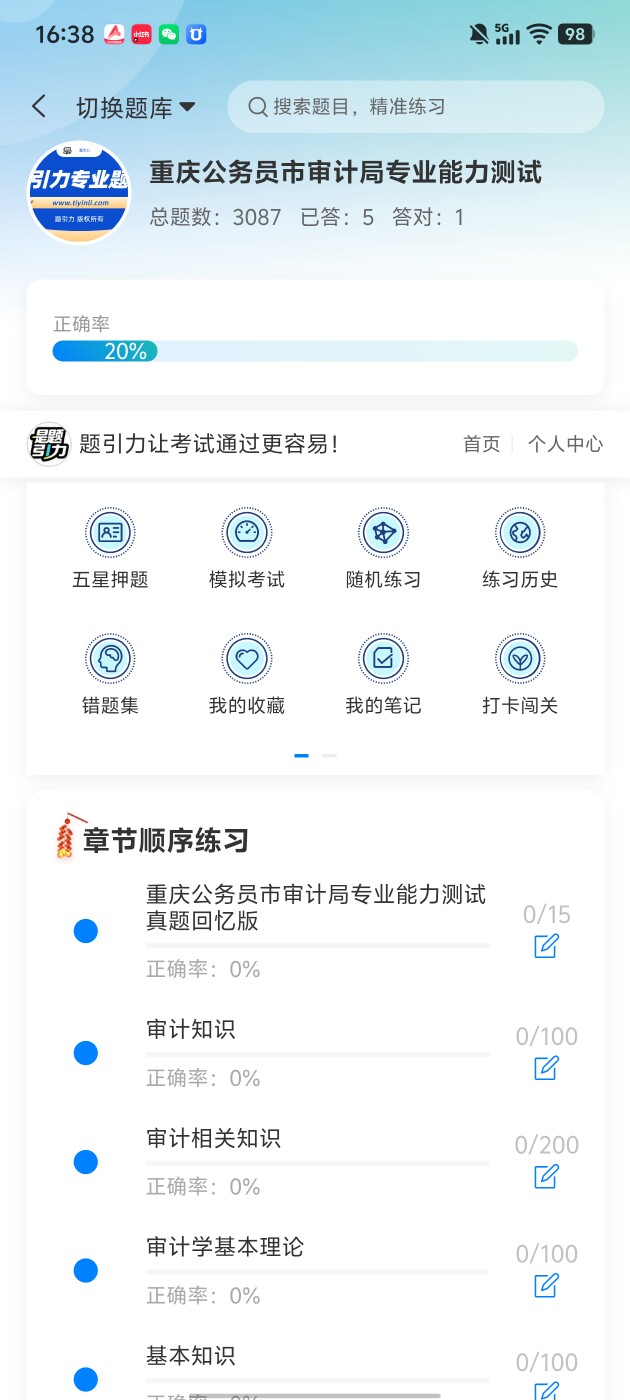Enter 打卡闯关

pos(520,675)
